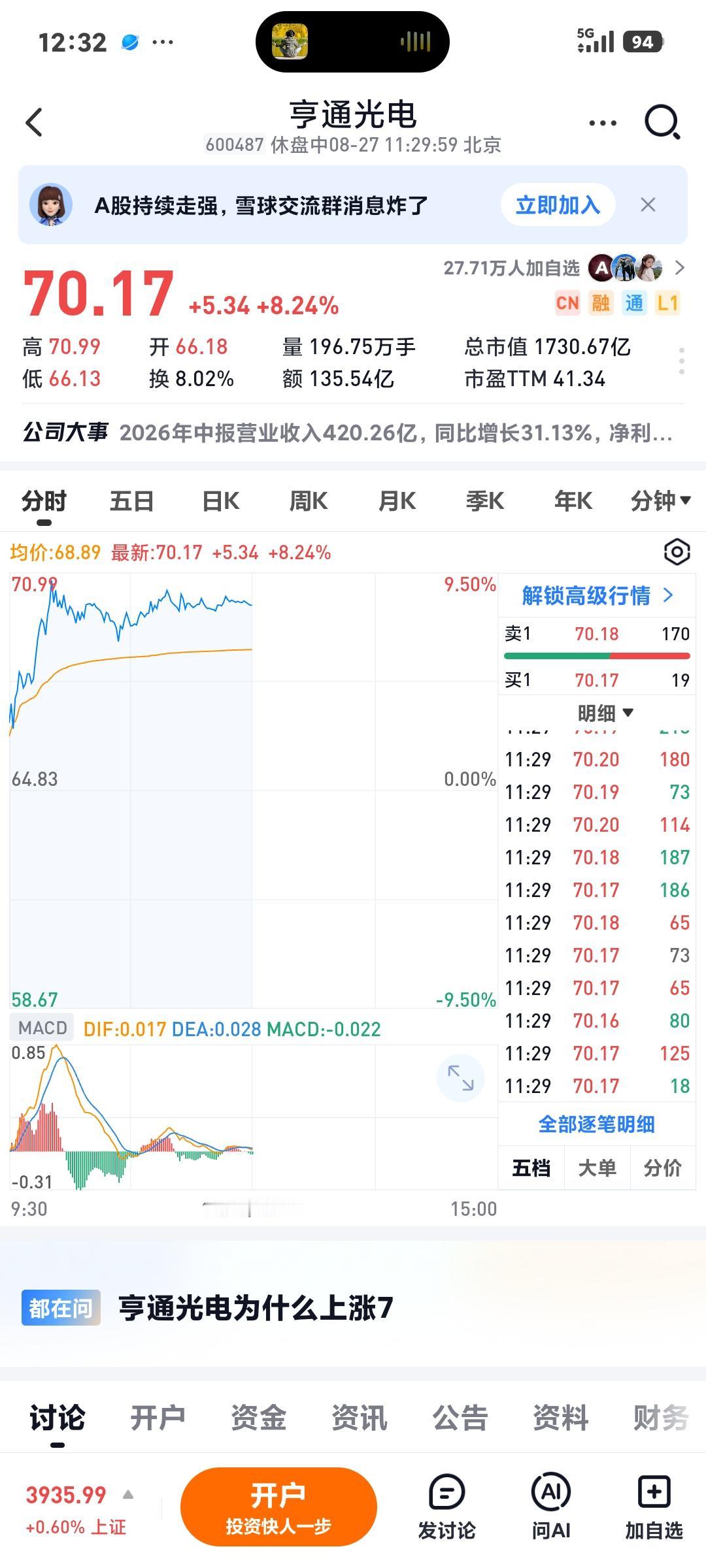The image size is (706, 1568).
Task: Add stock via 加自选
Action: click(654, 1506)
